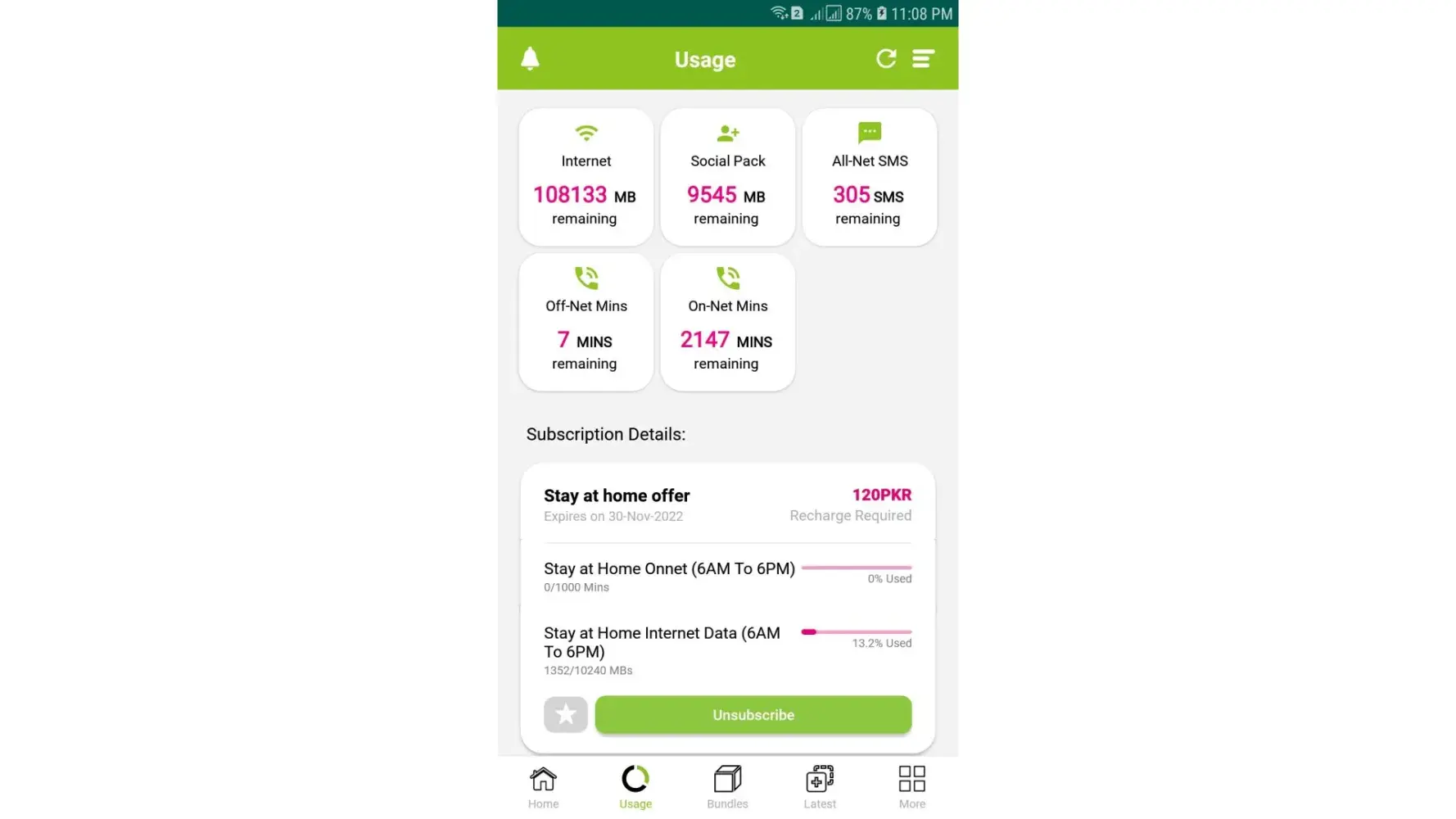
Task: Open the Off-Net Mins card
Action: 586,322
